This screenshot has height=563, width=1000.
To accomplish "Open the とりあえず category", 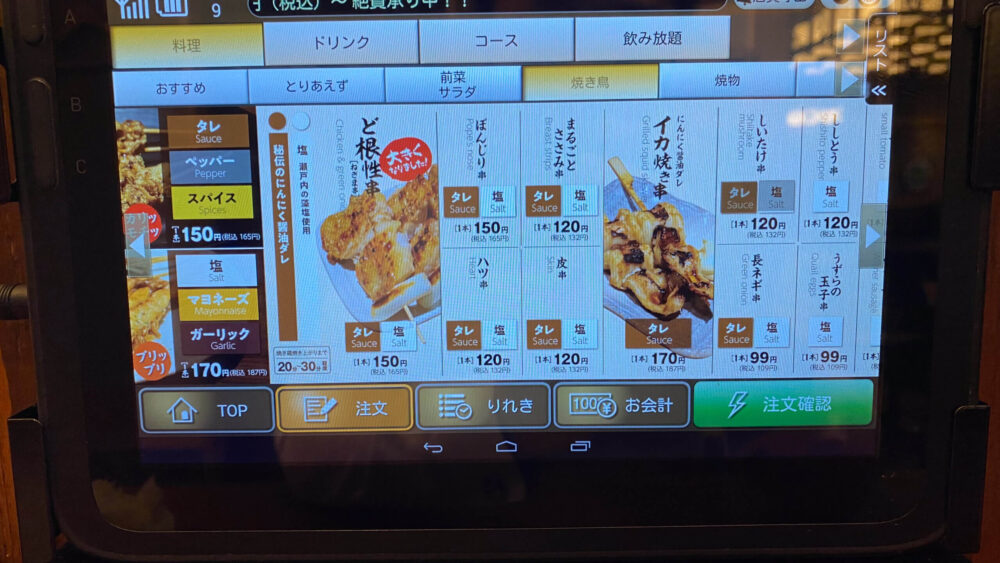I will pos(316,84).
